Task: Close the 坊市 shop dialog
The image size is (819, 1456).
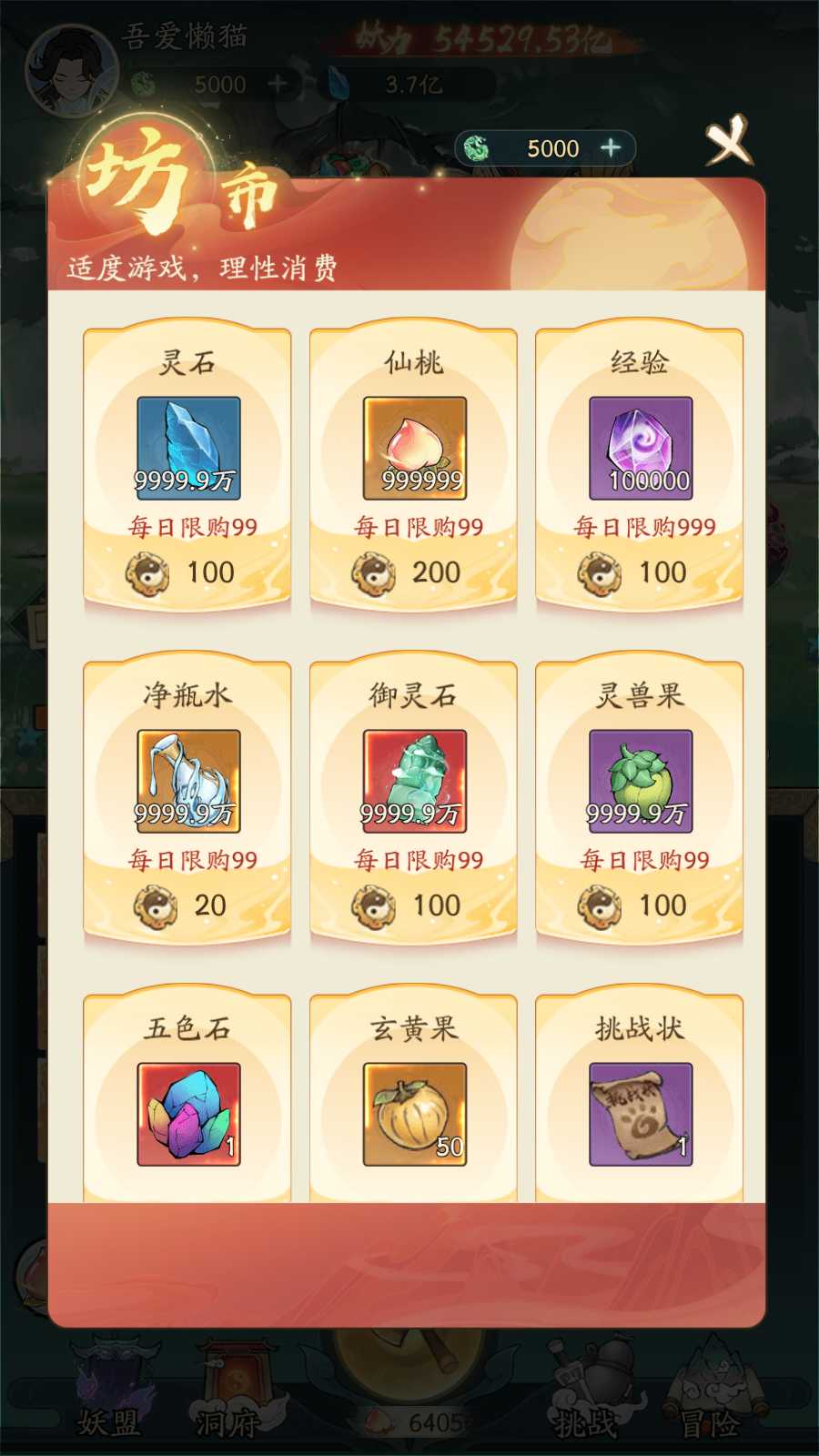Action: point(728,141)
